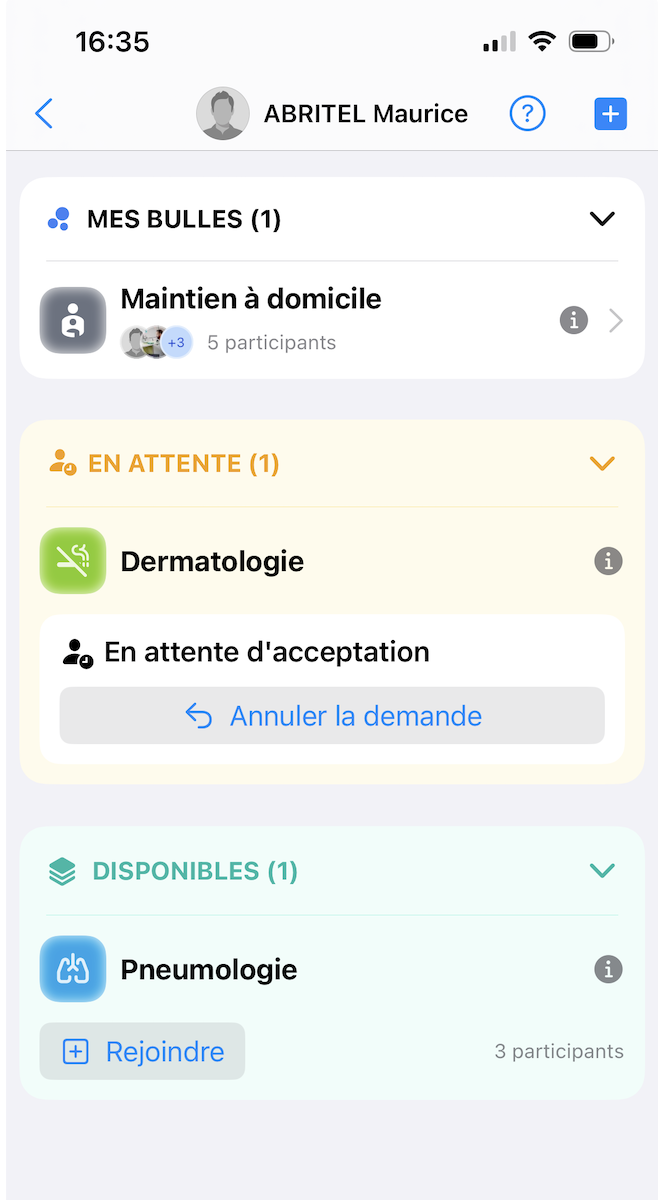Collapse the Mes Bulles section

pyautogui.click(x=602, y=219)
